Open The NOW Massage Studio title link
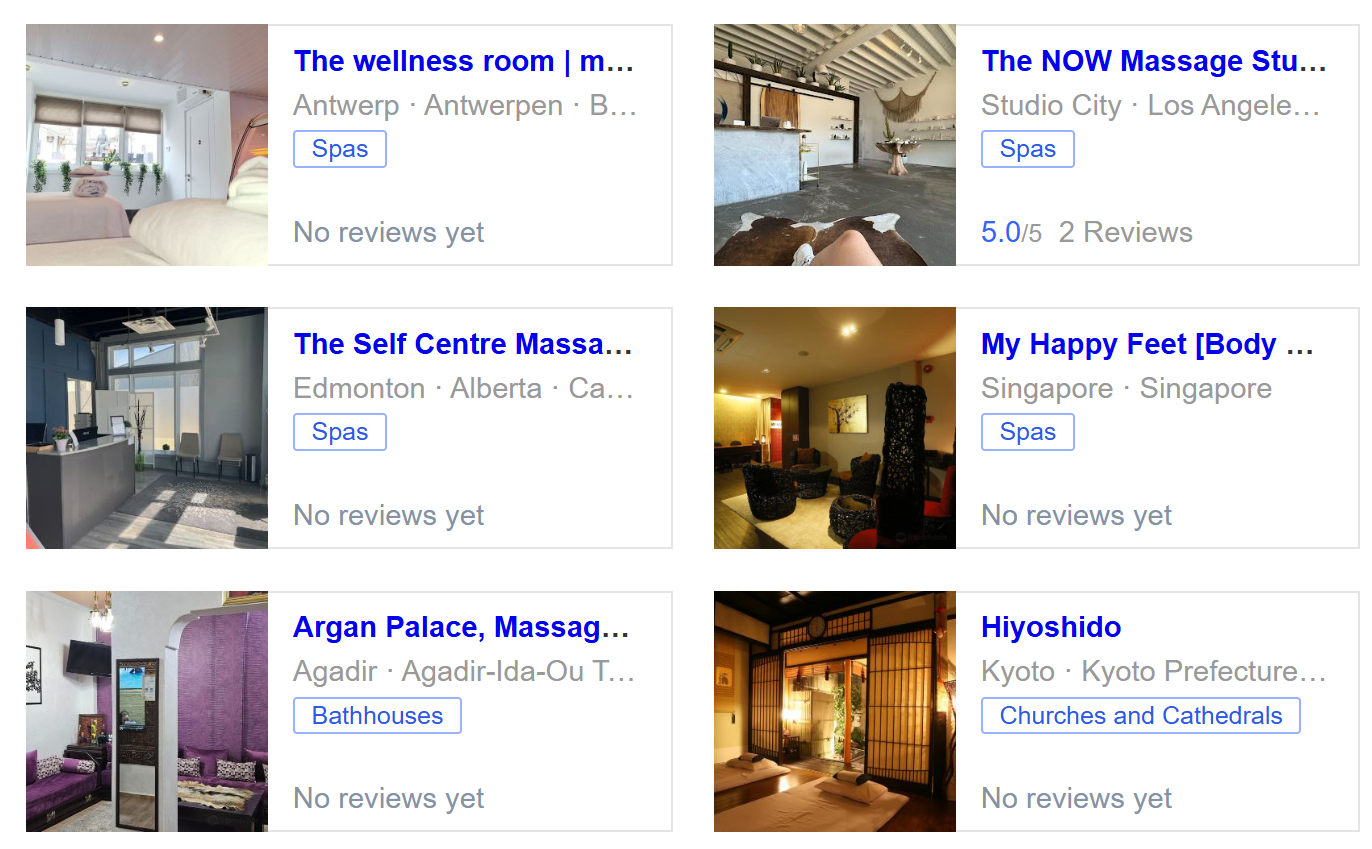Screen dimensions: 1372x849 pyautogui.click(x=1153, y=61)
